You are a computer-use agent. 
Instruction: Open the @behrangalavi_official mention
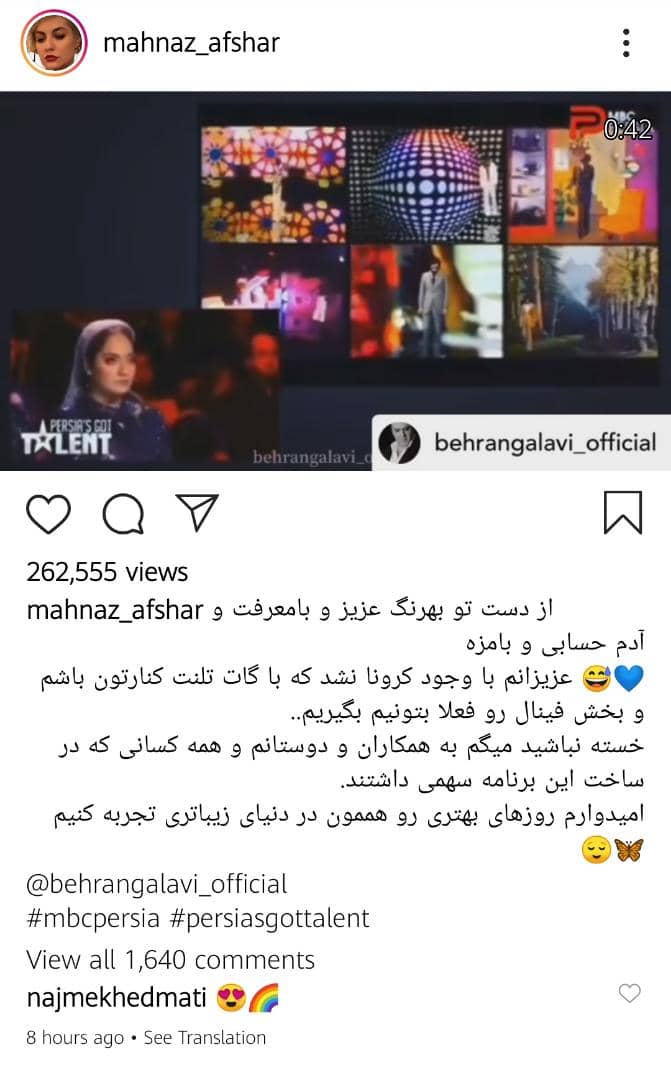(x=157, y=884)
